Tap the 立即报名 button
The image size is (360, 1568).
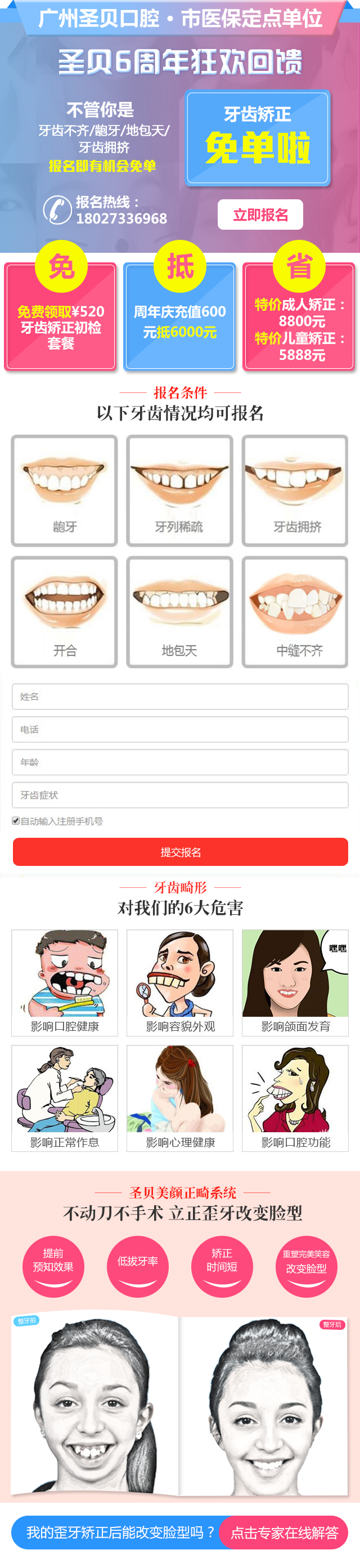click(260, 215)
